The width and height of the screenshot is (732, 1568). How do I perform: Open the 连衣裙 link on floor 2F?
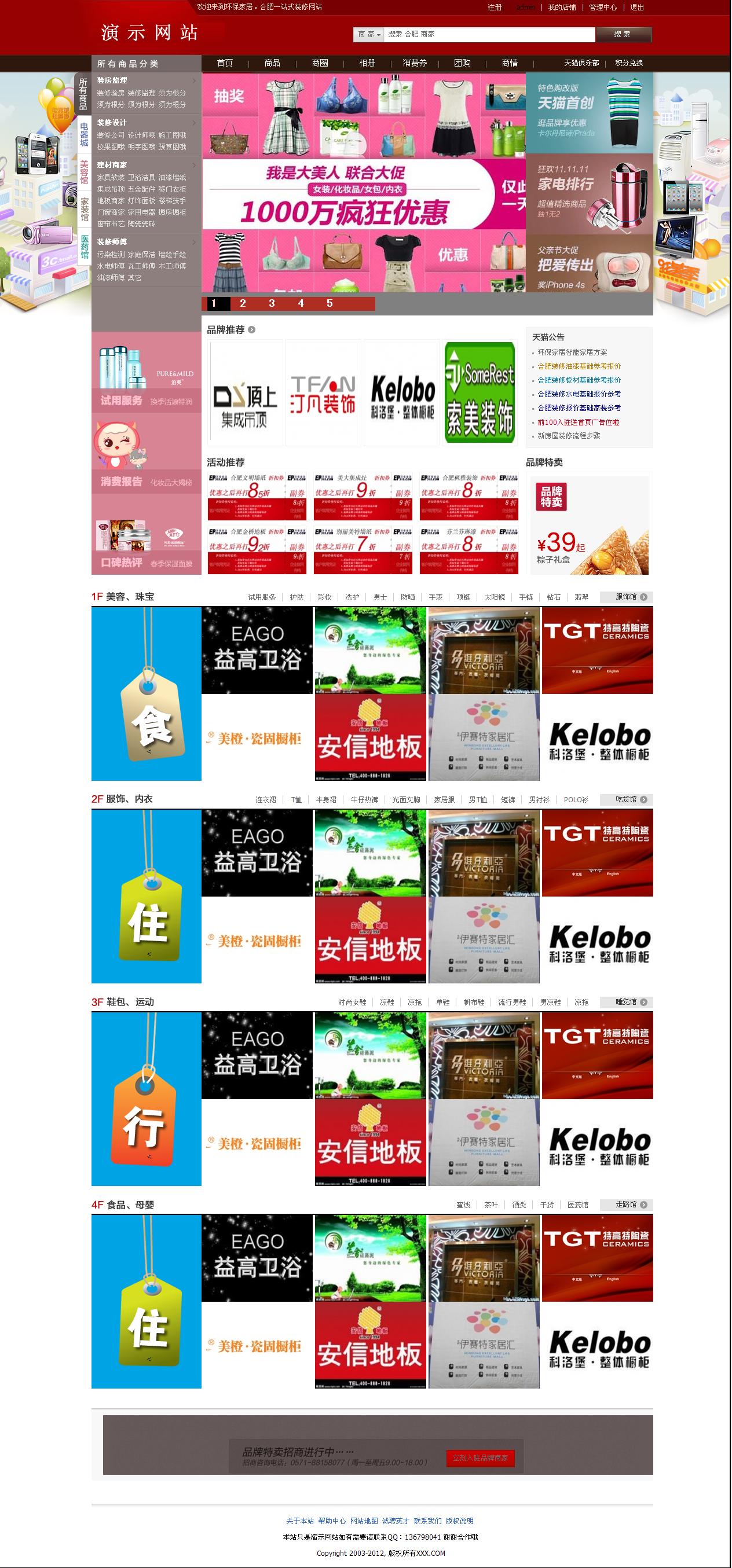point(265,800)
